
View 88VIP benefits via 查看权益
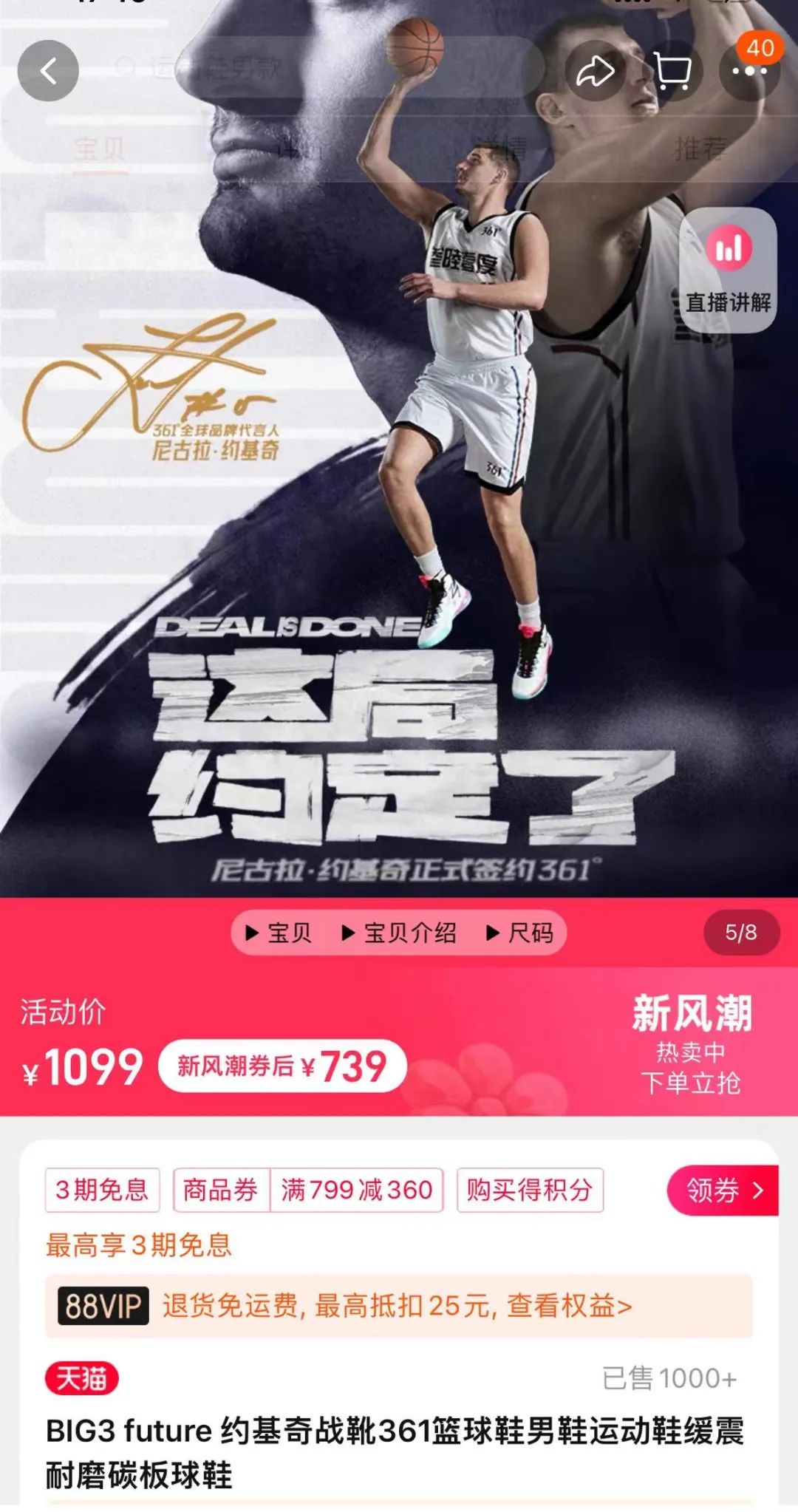[x=569, y=1306]
